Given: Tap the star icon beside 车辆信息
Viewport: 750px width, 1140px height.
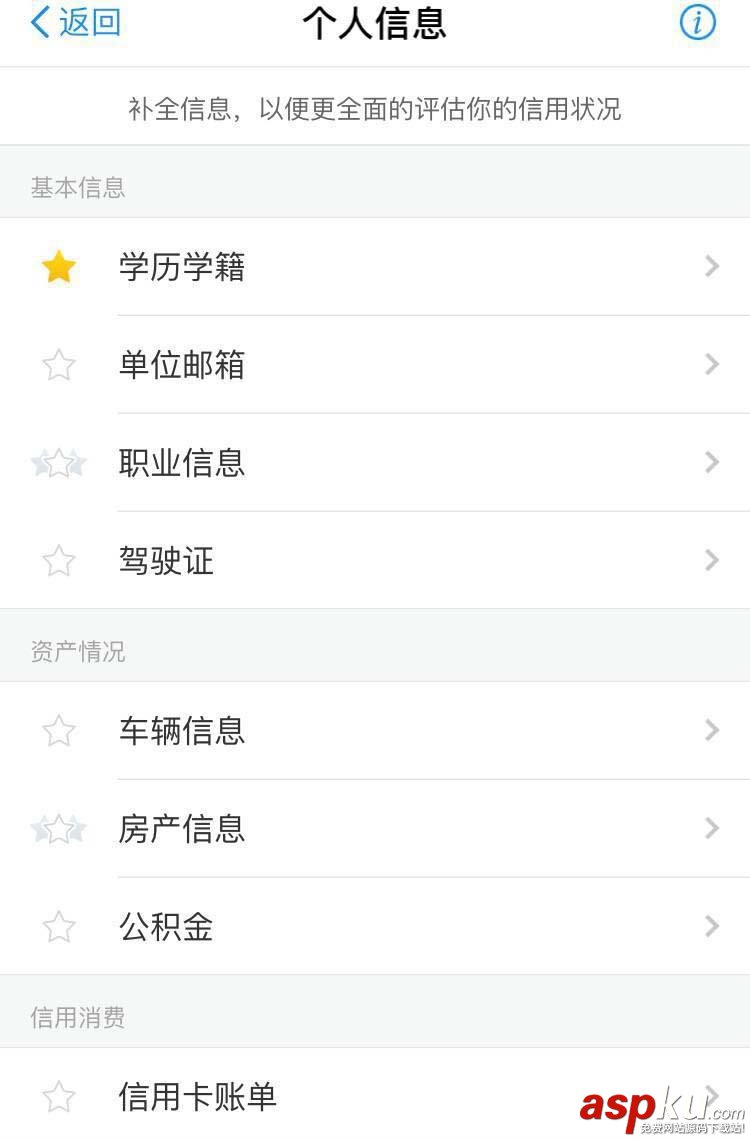Looking at the screenshot, I should click(58, 731).
